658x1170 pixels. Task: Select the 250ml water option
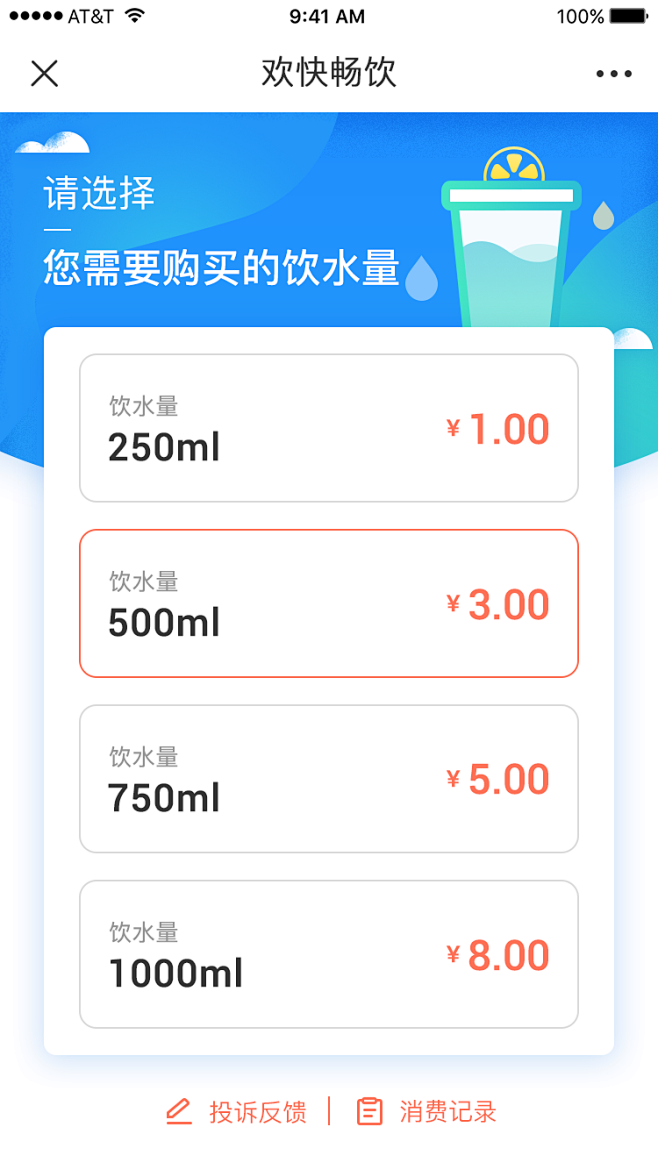(x=328, y=428)
